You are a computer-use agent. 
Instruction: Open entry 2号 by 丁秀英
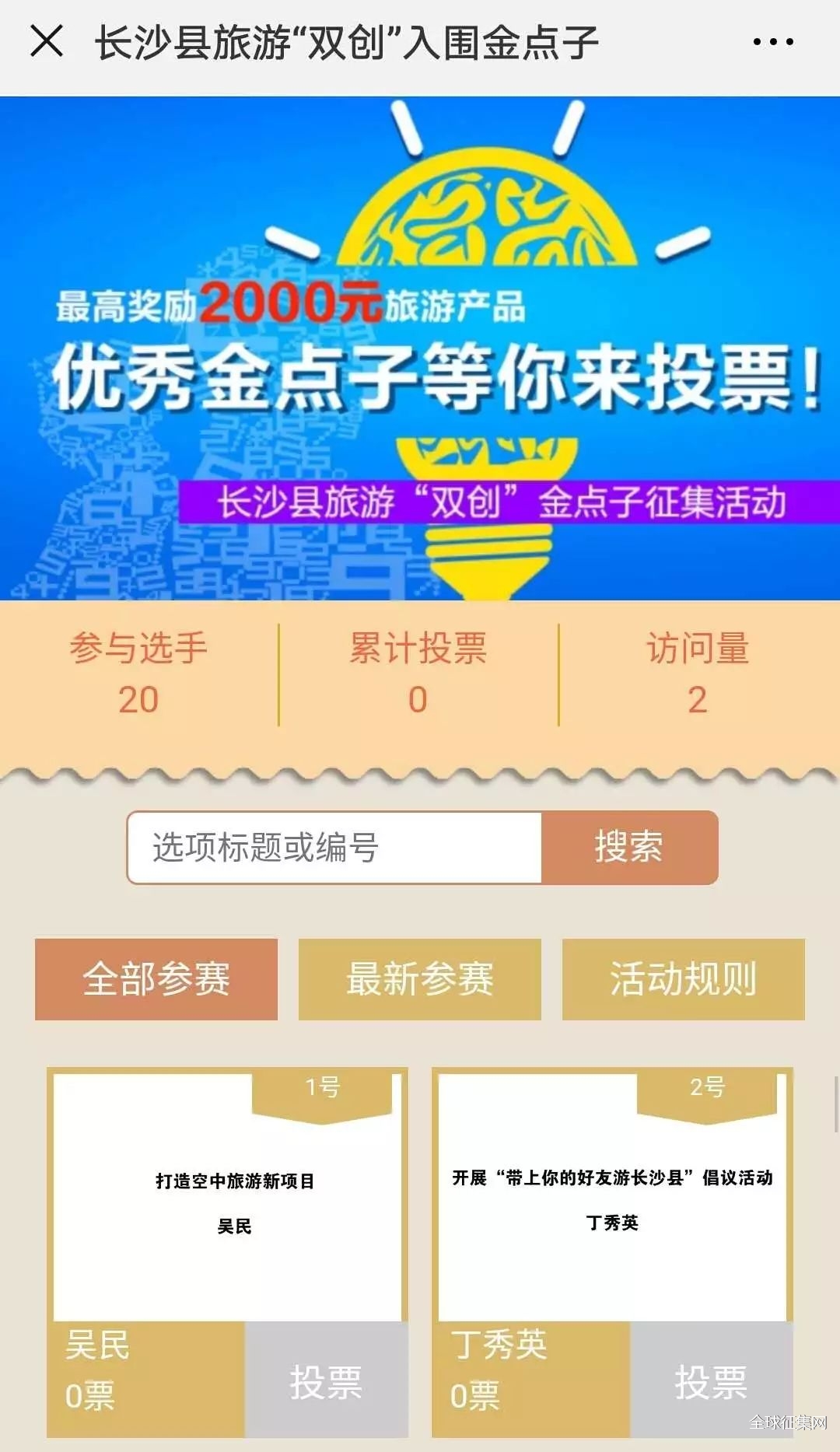click(x=612, y=1198)
